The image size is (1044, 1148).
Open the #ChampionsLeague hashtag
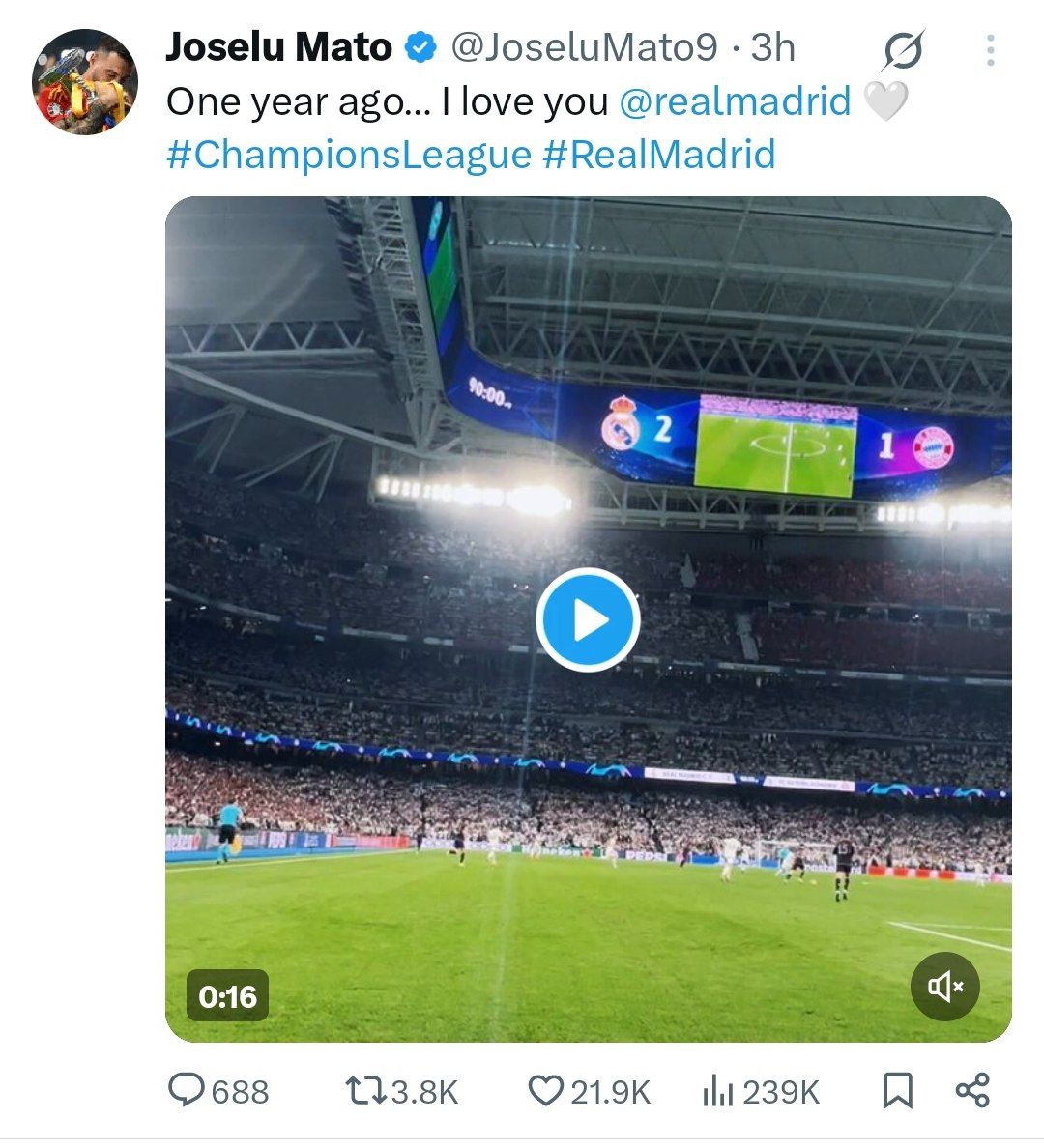(349, 155)
